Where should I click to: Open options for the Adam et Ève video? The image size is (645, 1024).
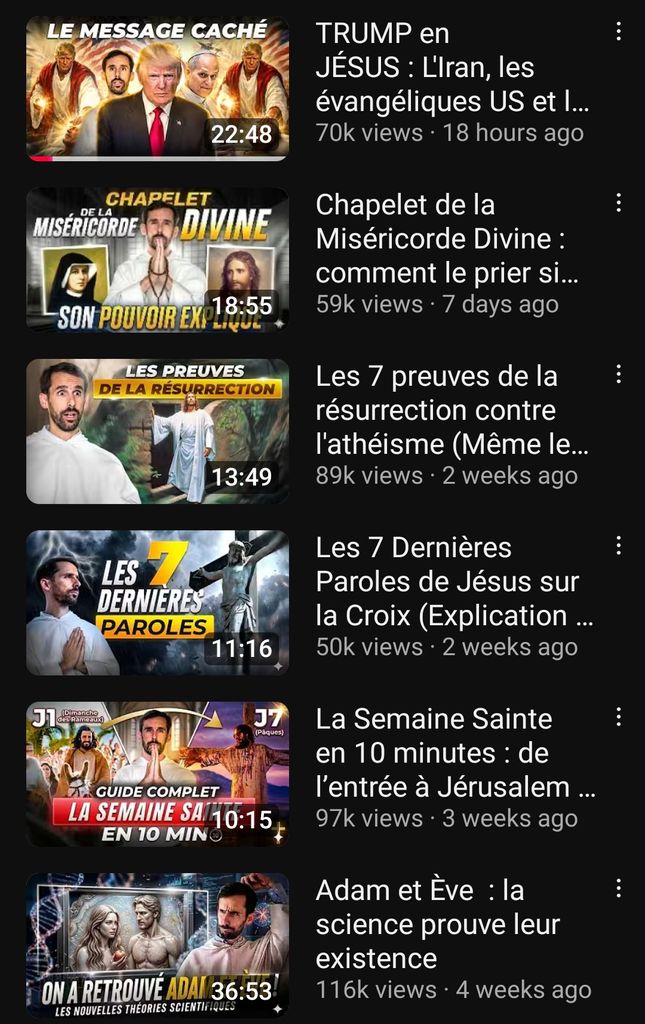pos(618,888)
